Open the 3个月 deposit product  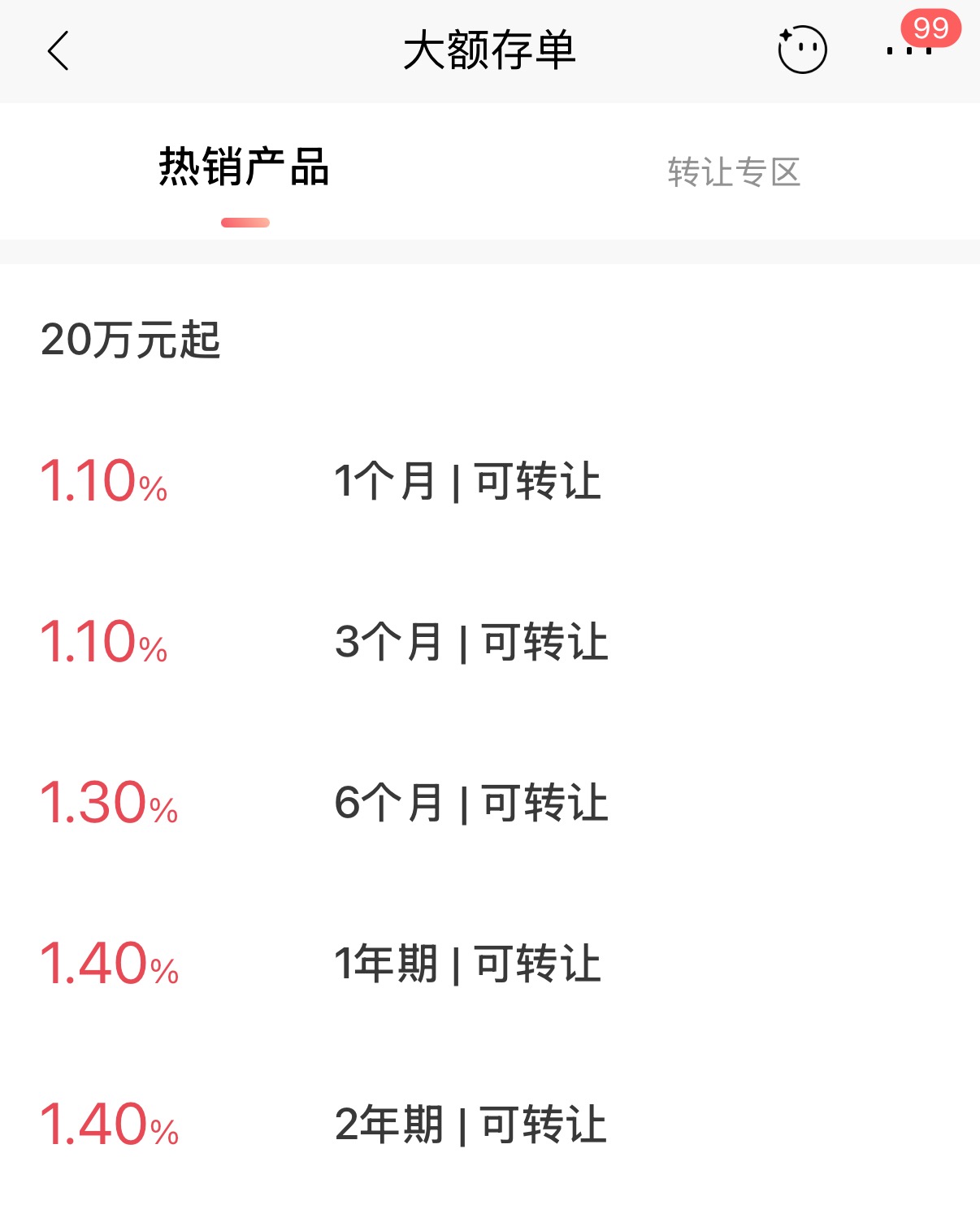pos(471,642)
